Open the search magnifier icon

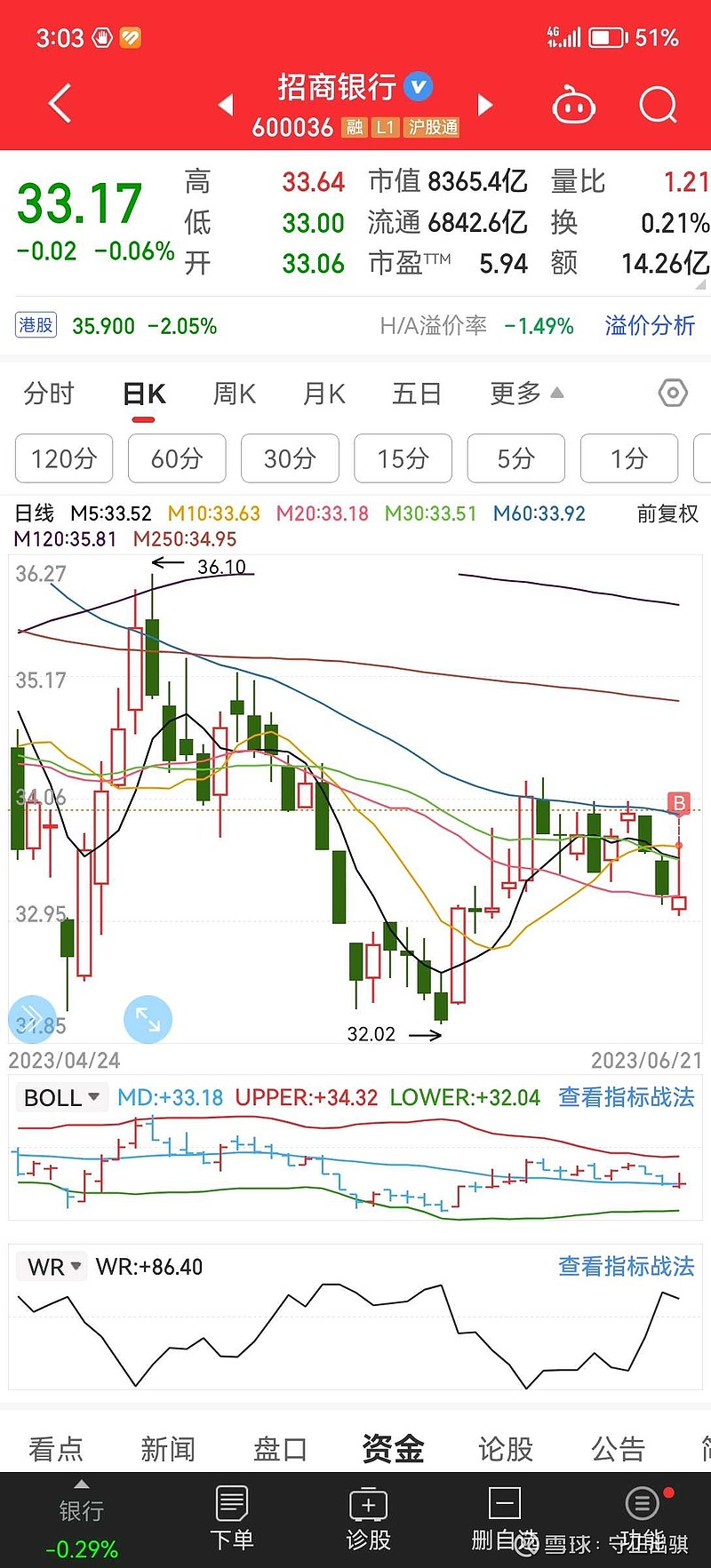pyautogui.click(x=658, y=106)
